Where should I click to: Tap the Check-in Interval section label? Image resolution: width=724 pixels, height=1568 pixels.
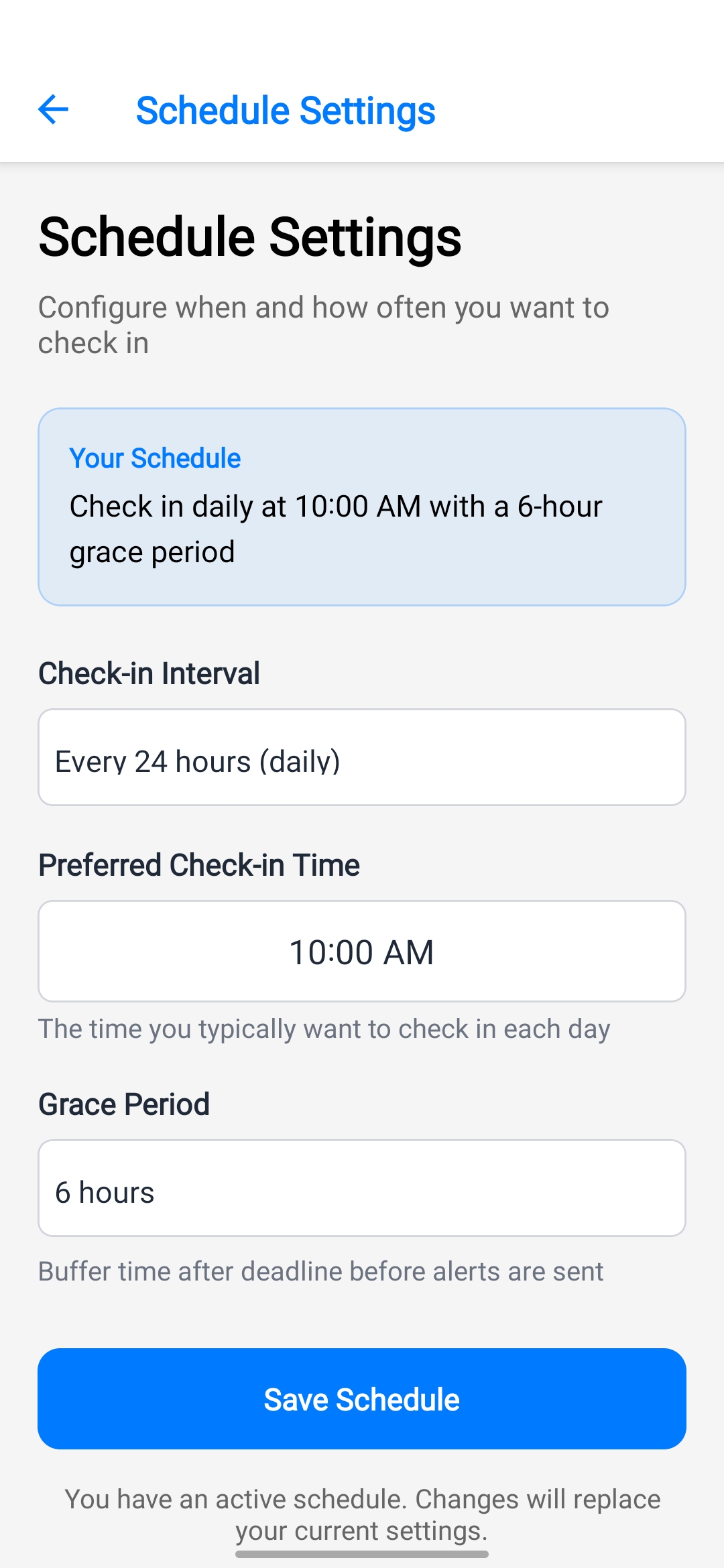149,673
